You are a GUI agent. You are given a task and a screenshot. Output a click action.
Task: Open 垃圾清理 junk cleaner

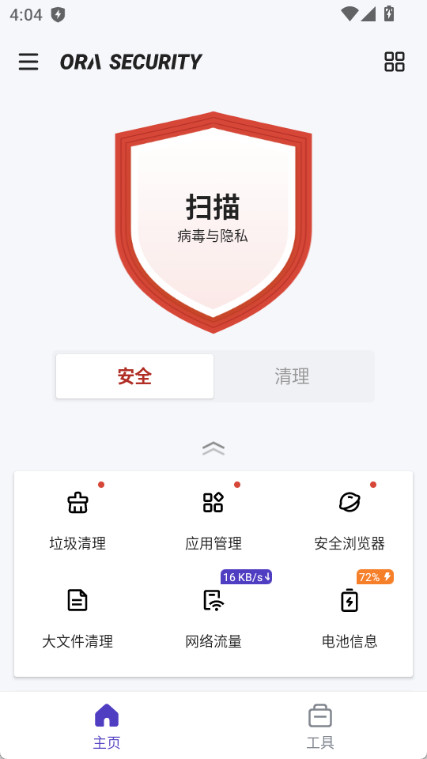(x=77, y=520)
